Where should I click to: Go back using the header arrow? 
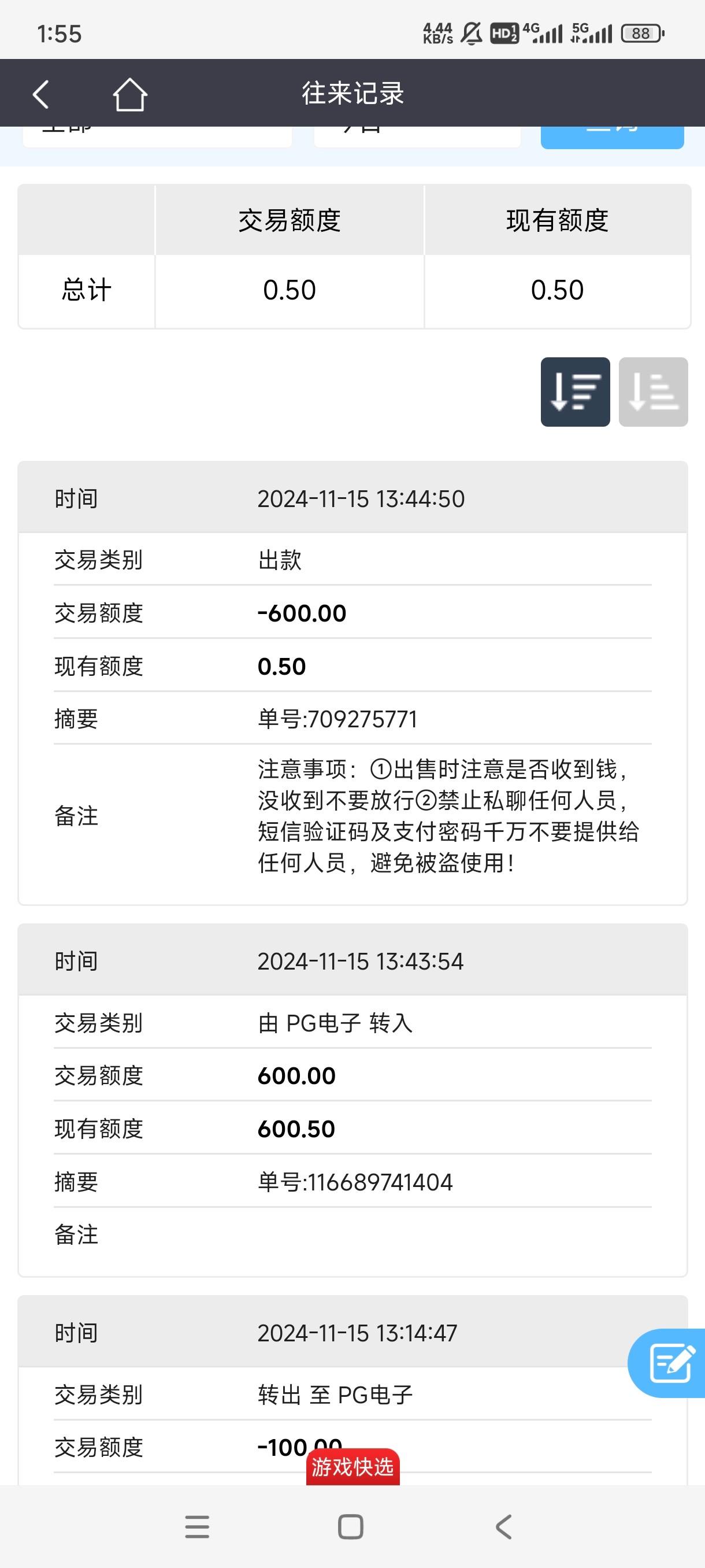click(41, 94)
